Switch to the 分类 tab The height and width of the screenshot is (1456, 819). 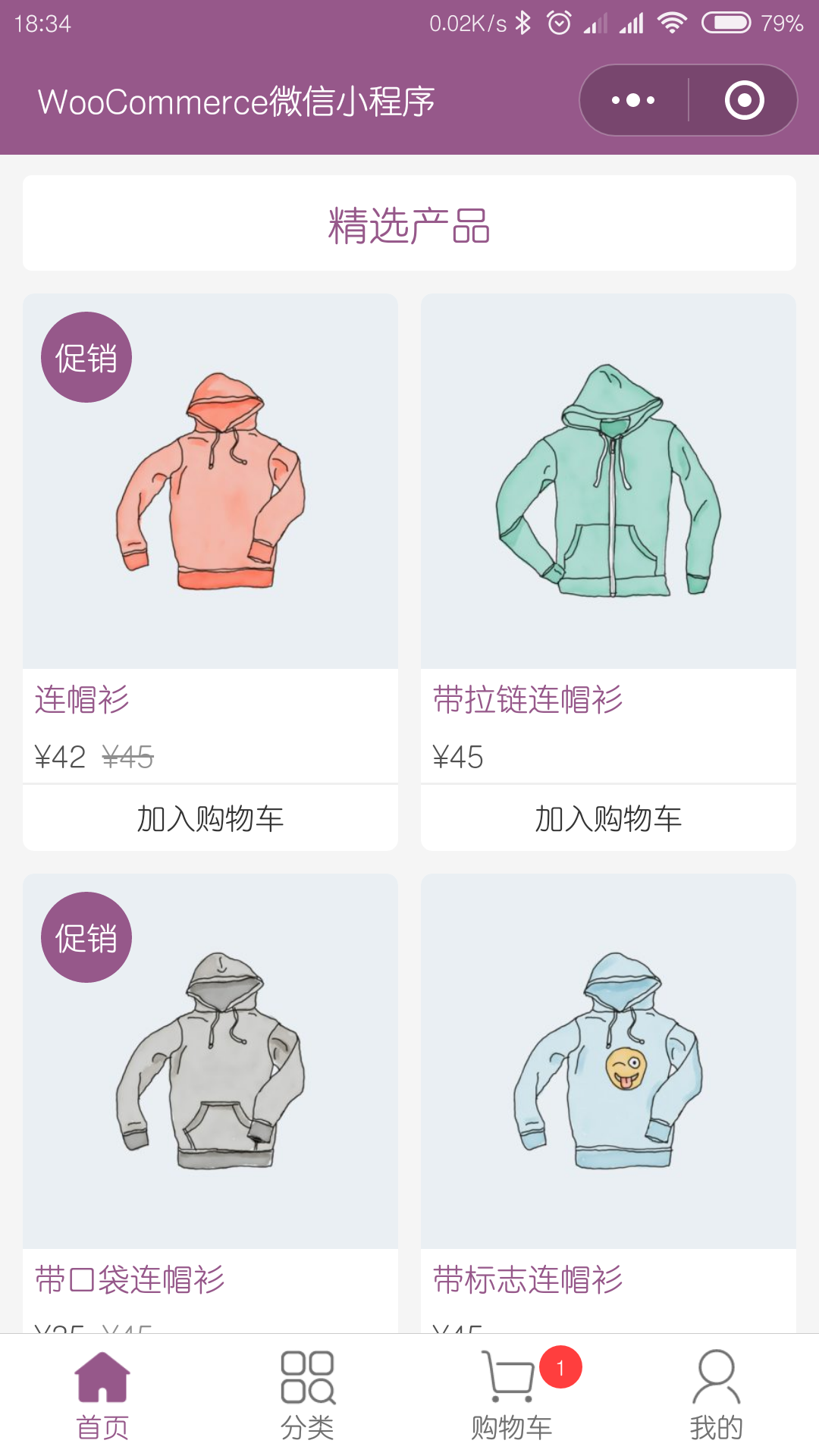307,1395
